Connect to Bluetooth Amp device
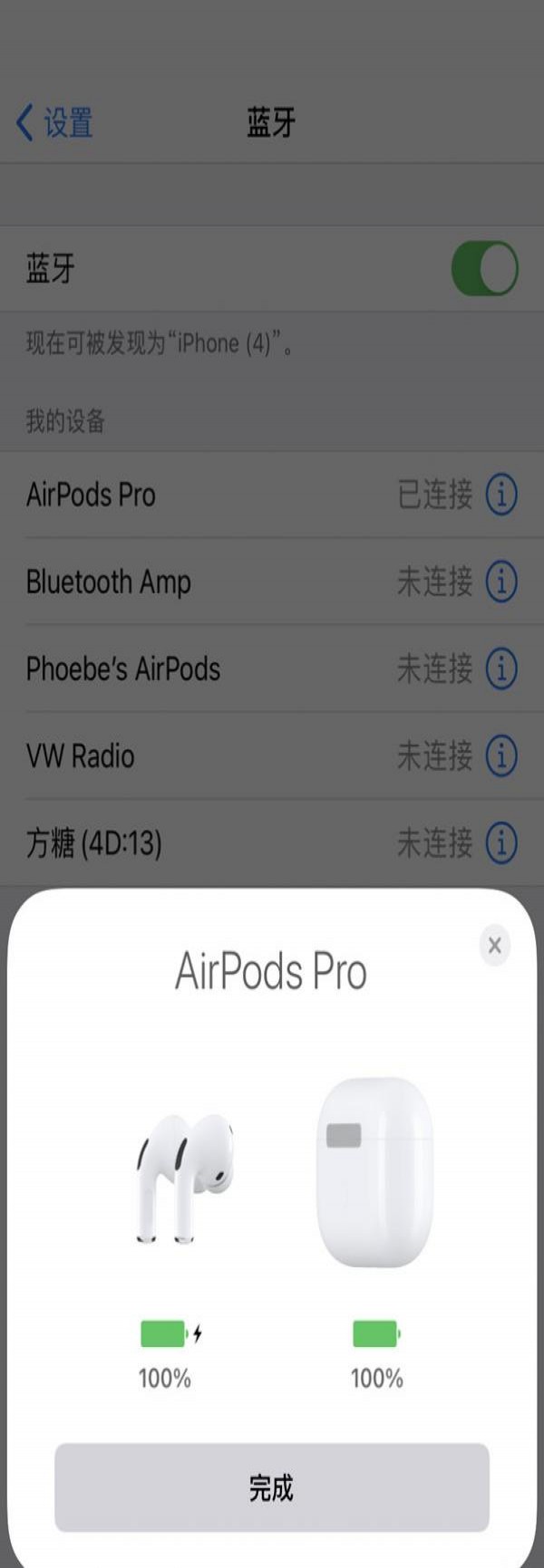This screenshot has height=1568, width=544. [272, 582]
